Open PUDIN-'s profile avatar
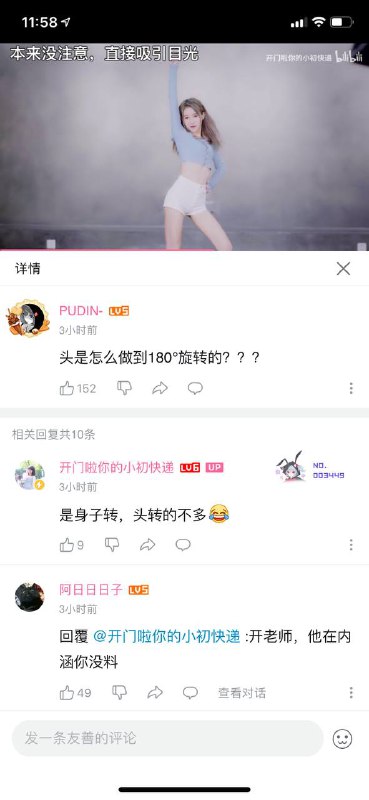This screenshot has width=369, height=800. click(28, 318)
